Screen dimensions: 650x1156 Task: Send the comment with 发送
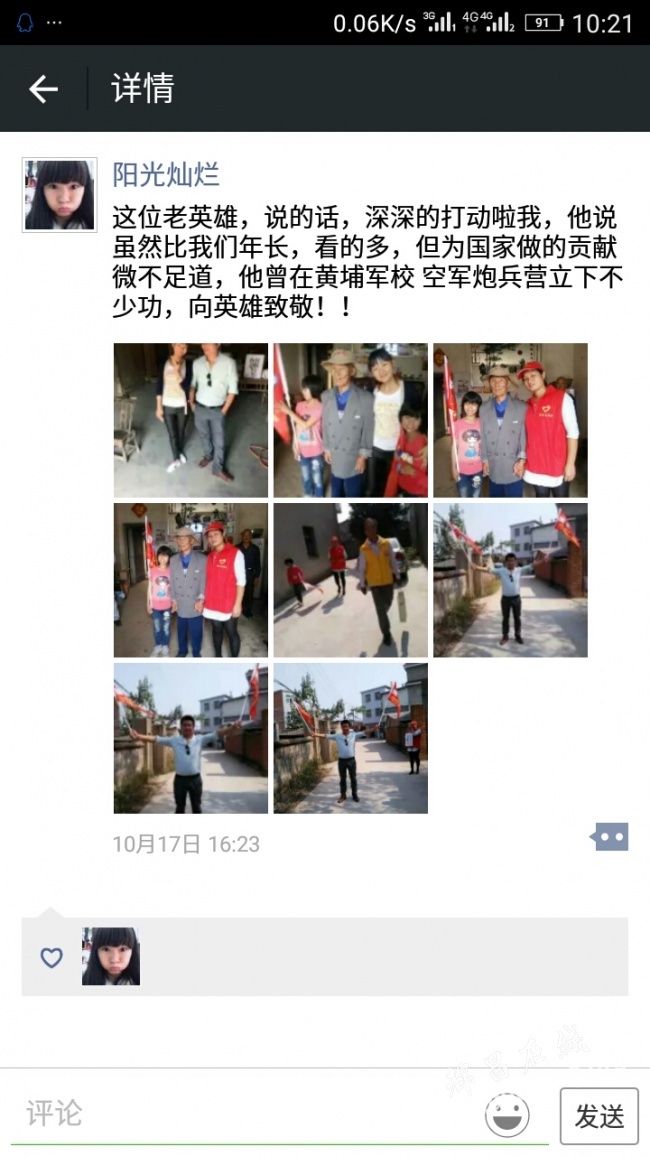599,1116
